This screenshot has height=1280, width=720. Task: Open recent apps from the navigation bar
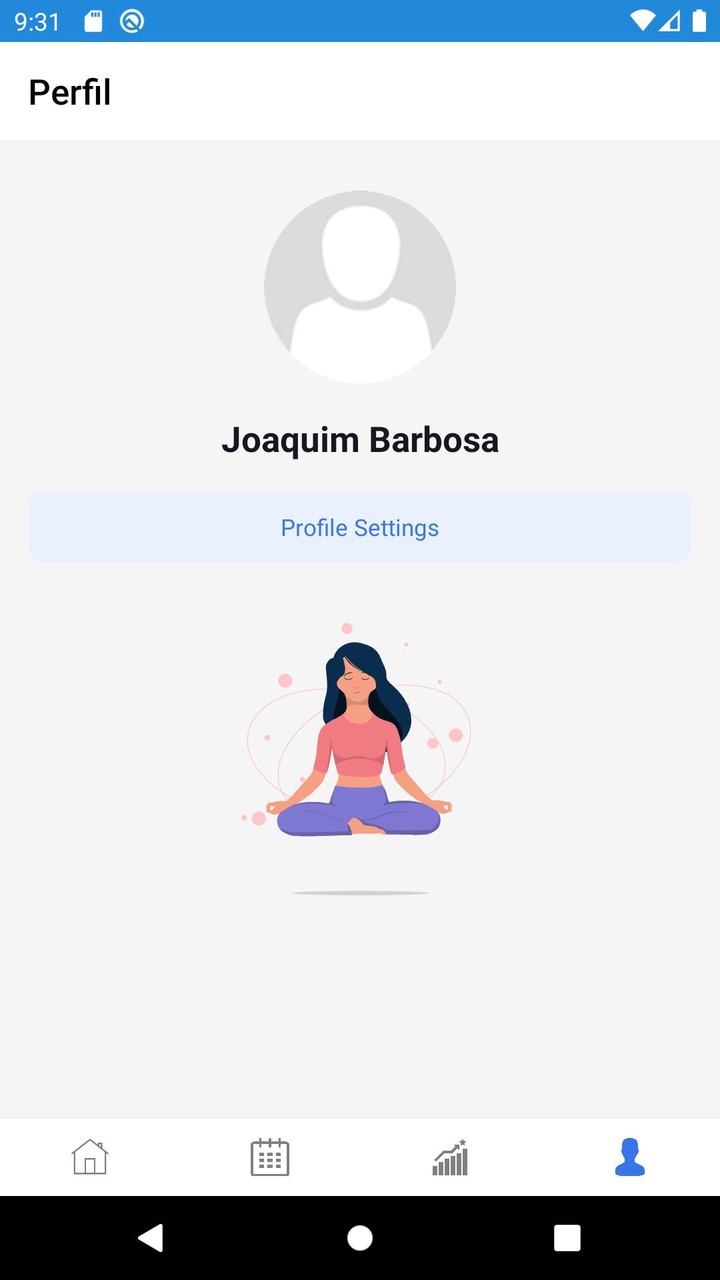coord(567,1238)
